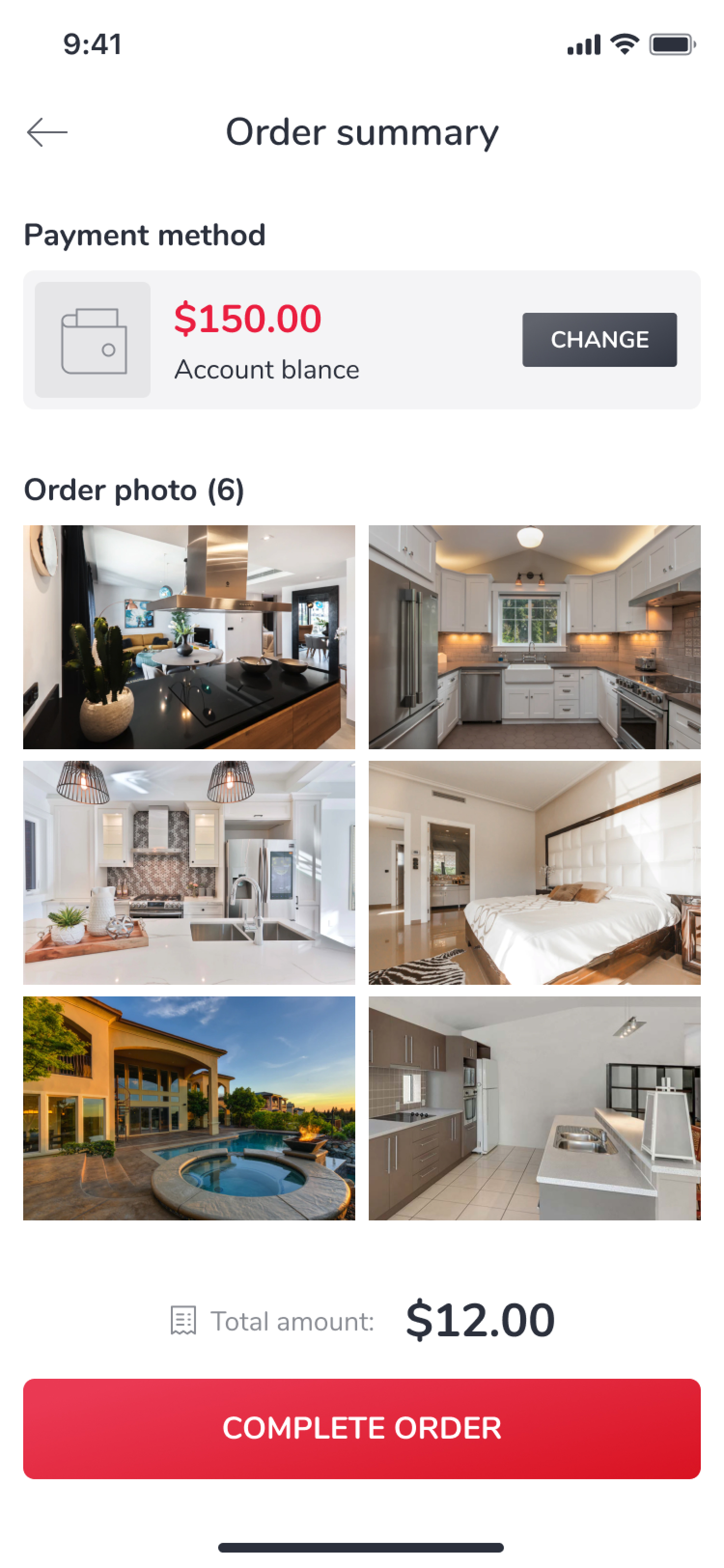
Task: Open the brown cabinet kitchen photo
Action: tap(534, 1108)
